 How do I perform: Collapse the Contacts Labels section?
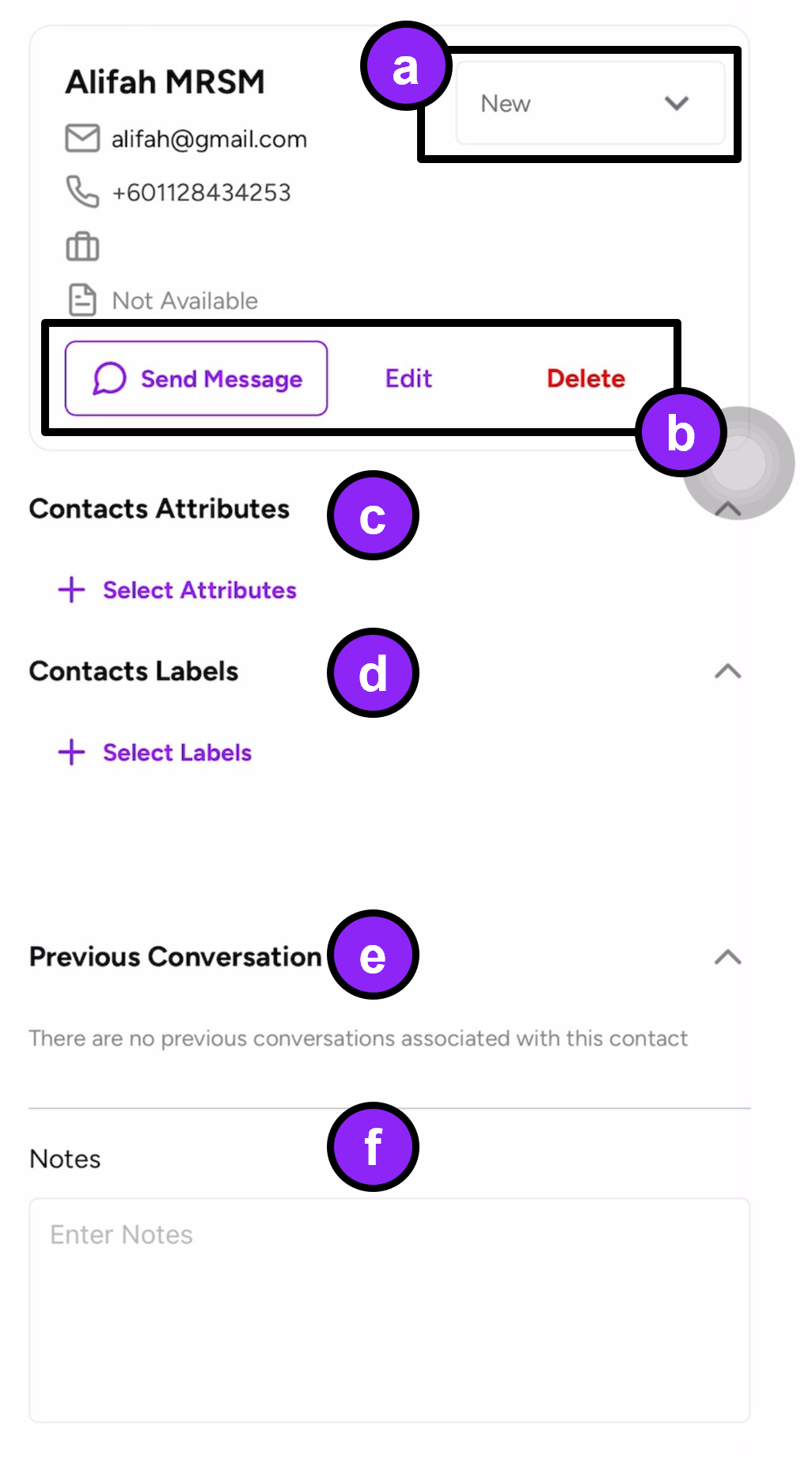coord(728,672)
